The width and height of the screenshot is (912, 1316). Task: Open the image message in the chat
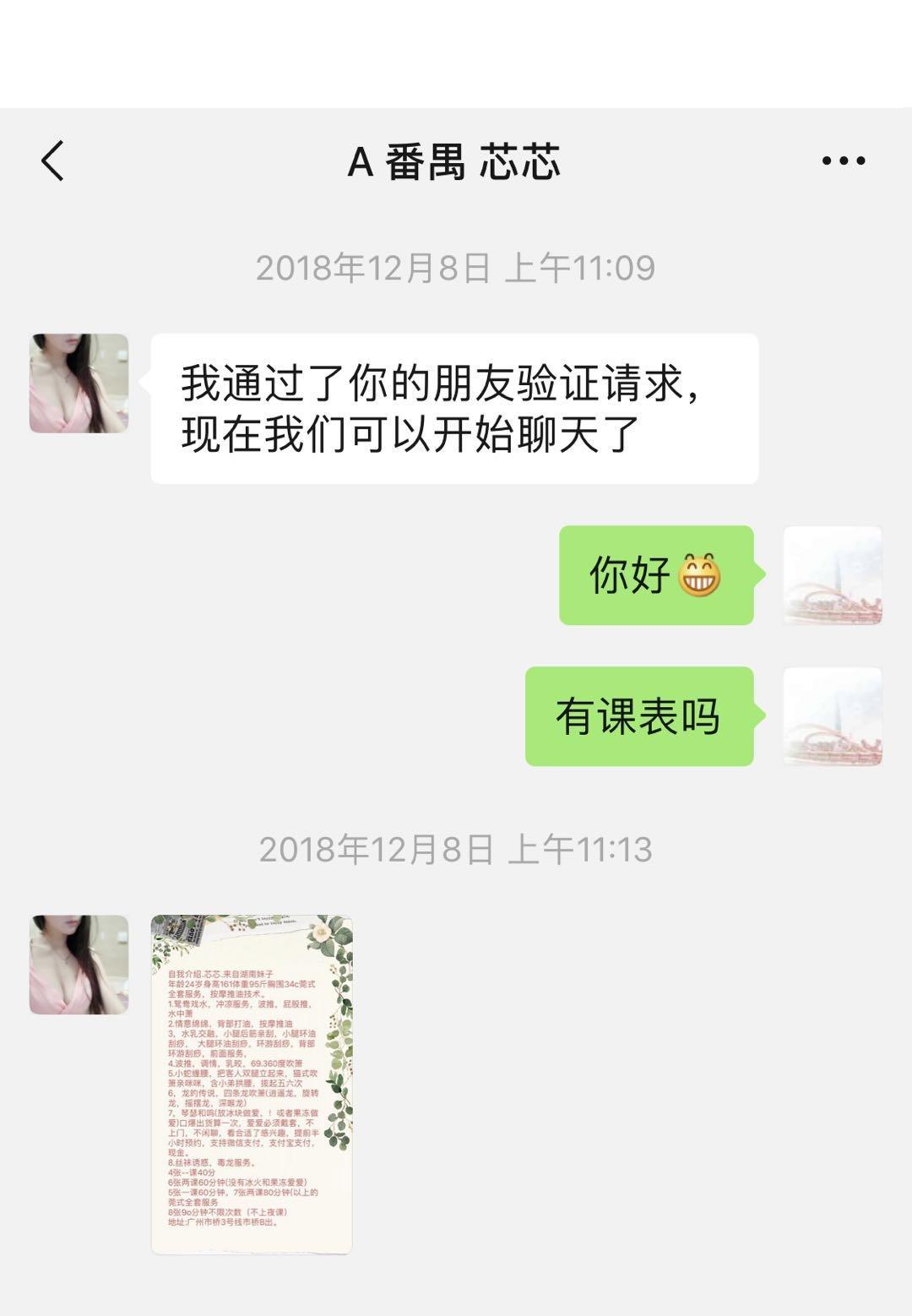pyautogui.click(x=252, y=1084)
